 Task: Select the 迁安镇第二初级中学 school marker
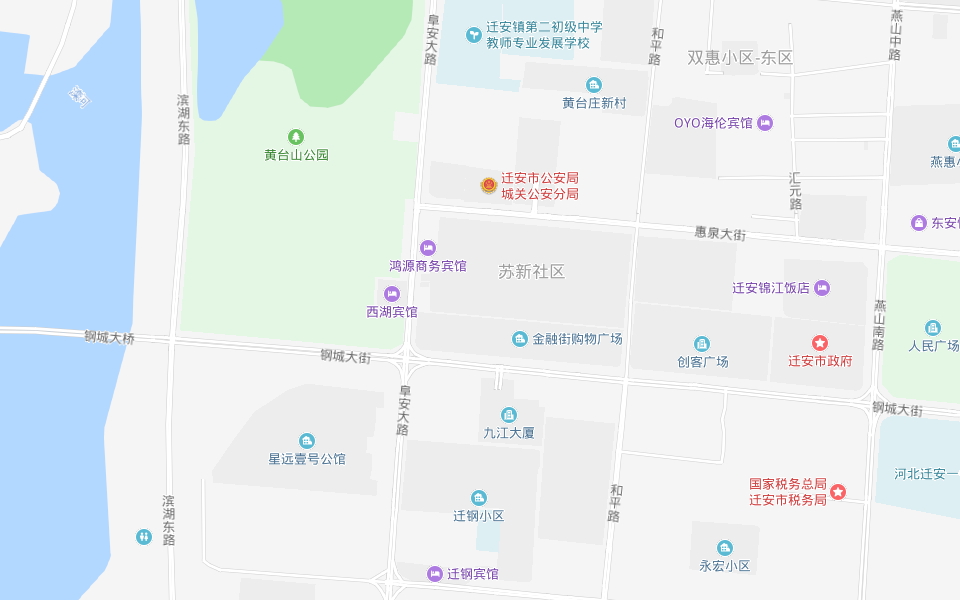[x=474, y=35]
